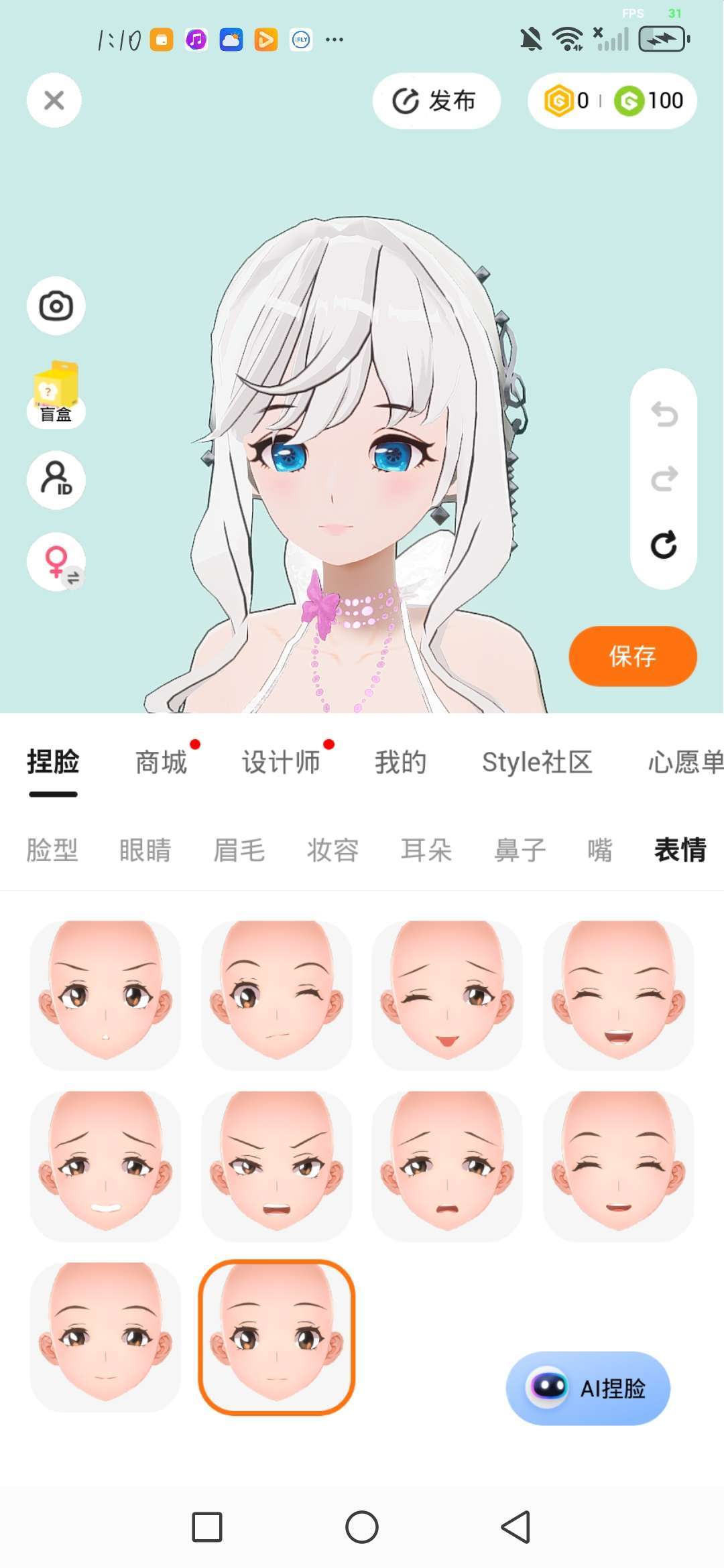Open the 我的 tab

tap(400, 763)
